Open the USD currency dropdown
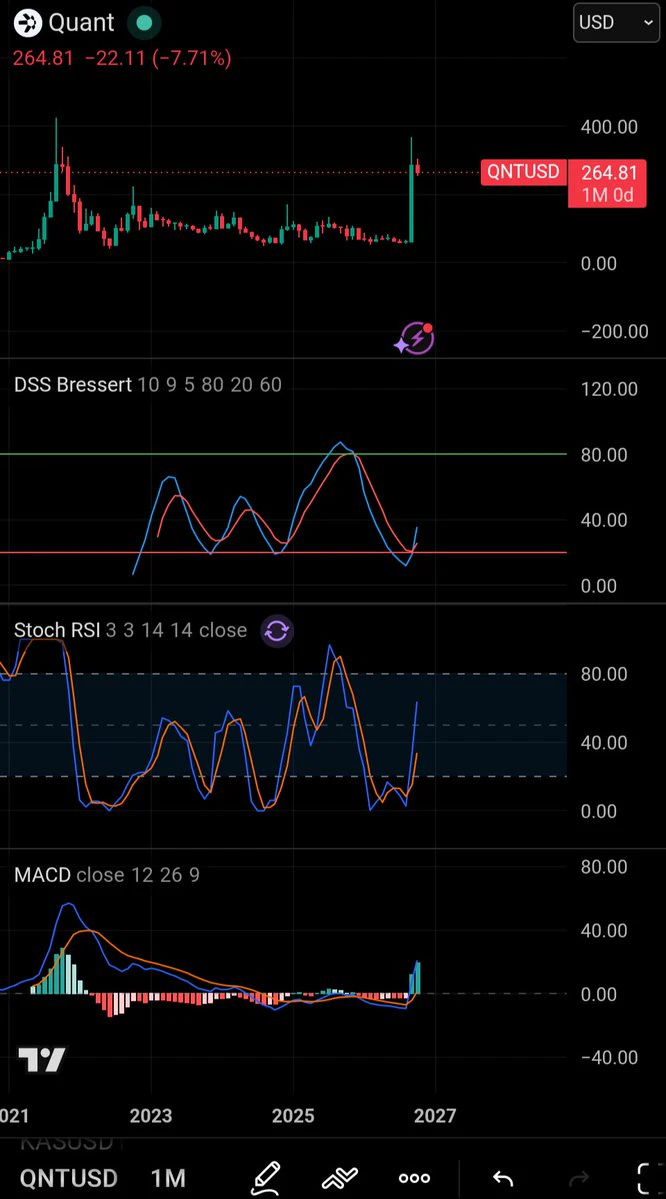666x1199 pixels. pos(616,23)
